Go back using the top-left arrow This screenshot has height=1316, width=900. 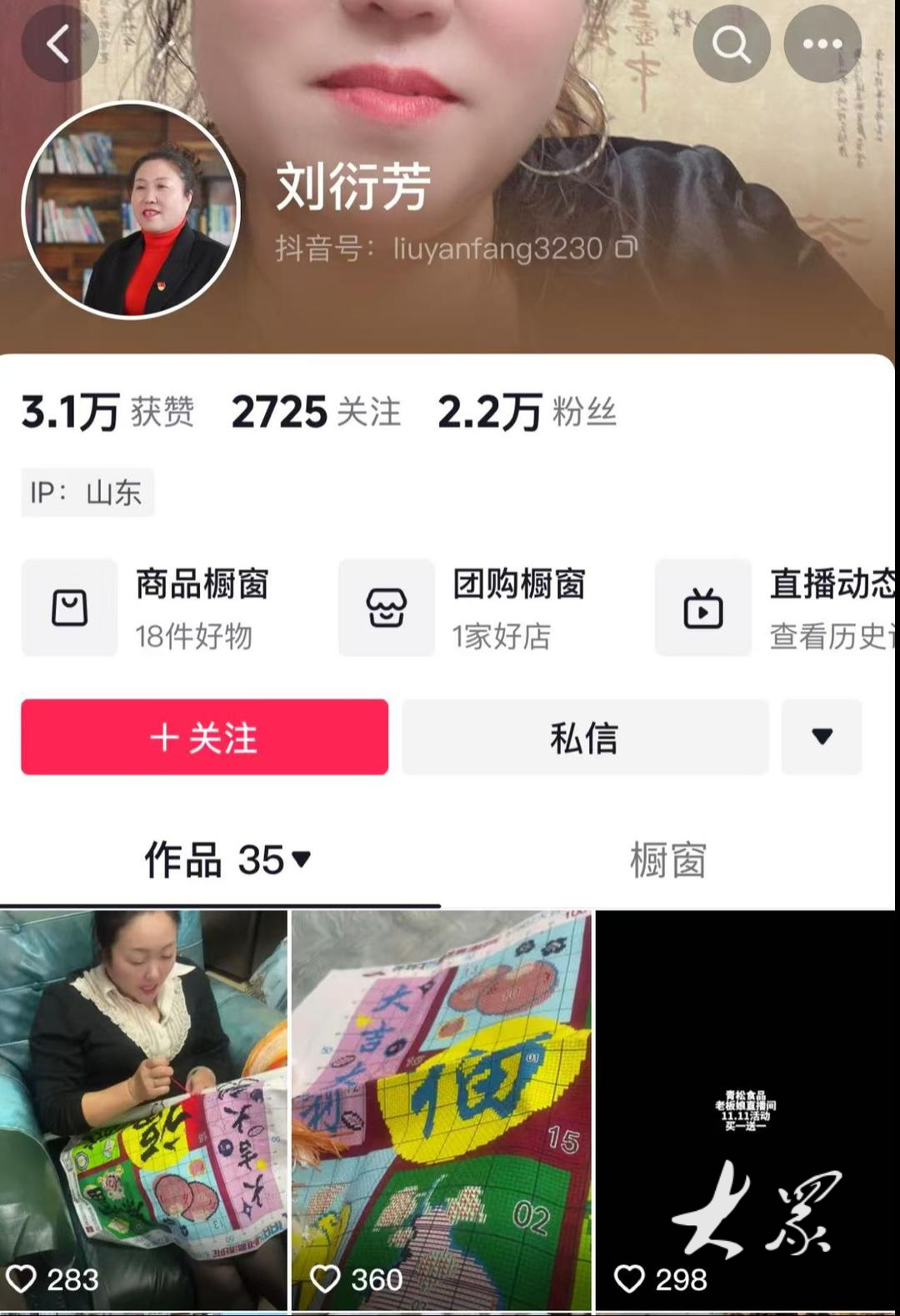pos(59,44)
